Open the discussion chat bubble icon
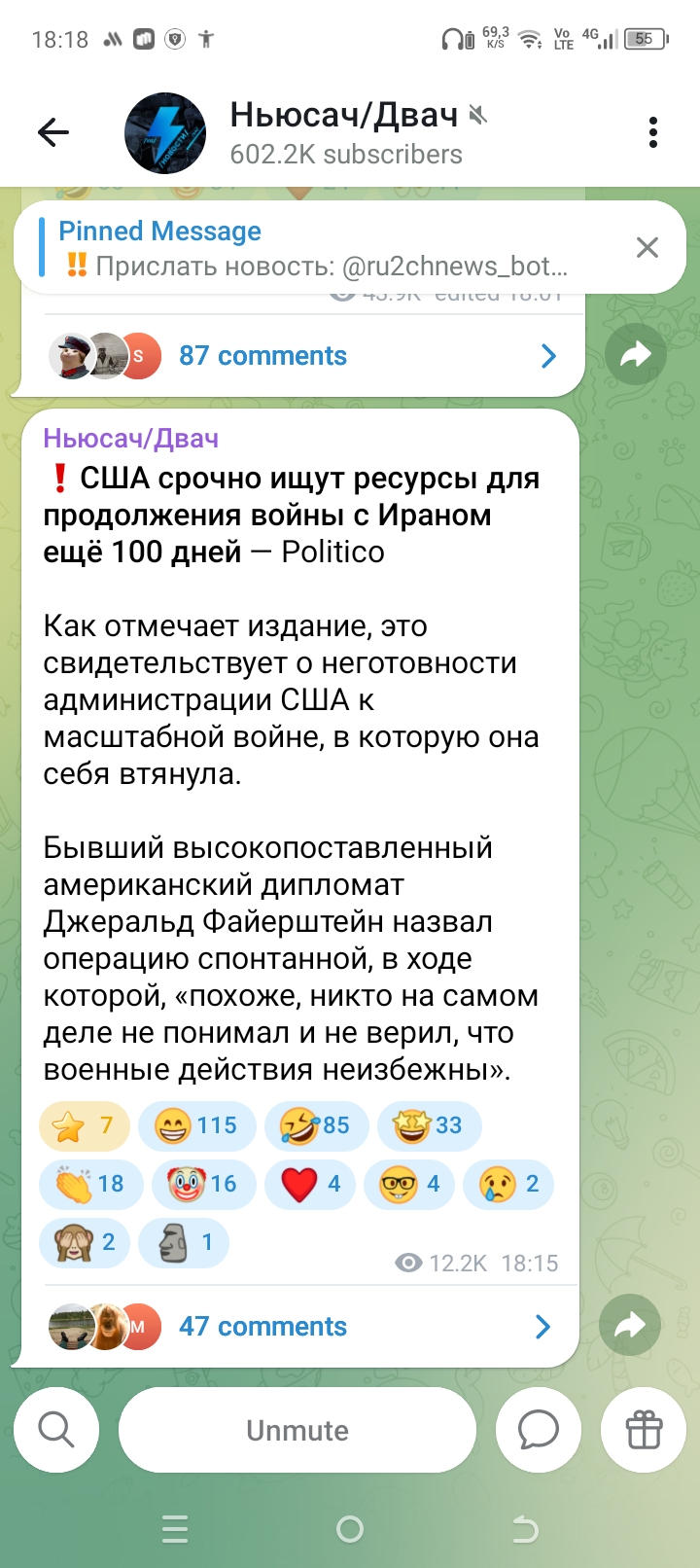700x1568 pixels. 539,1430
